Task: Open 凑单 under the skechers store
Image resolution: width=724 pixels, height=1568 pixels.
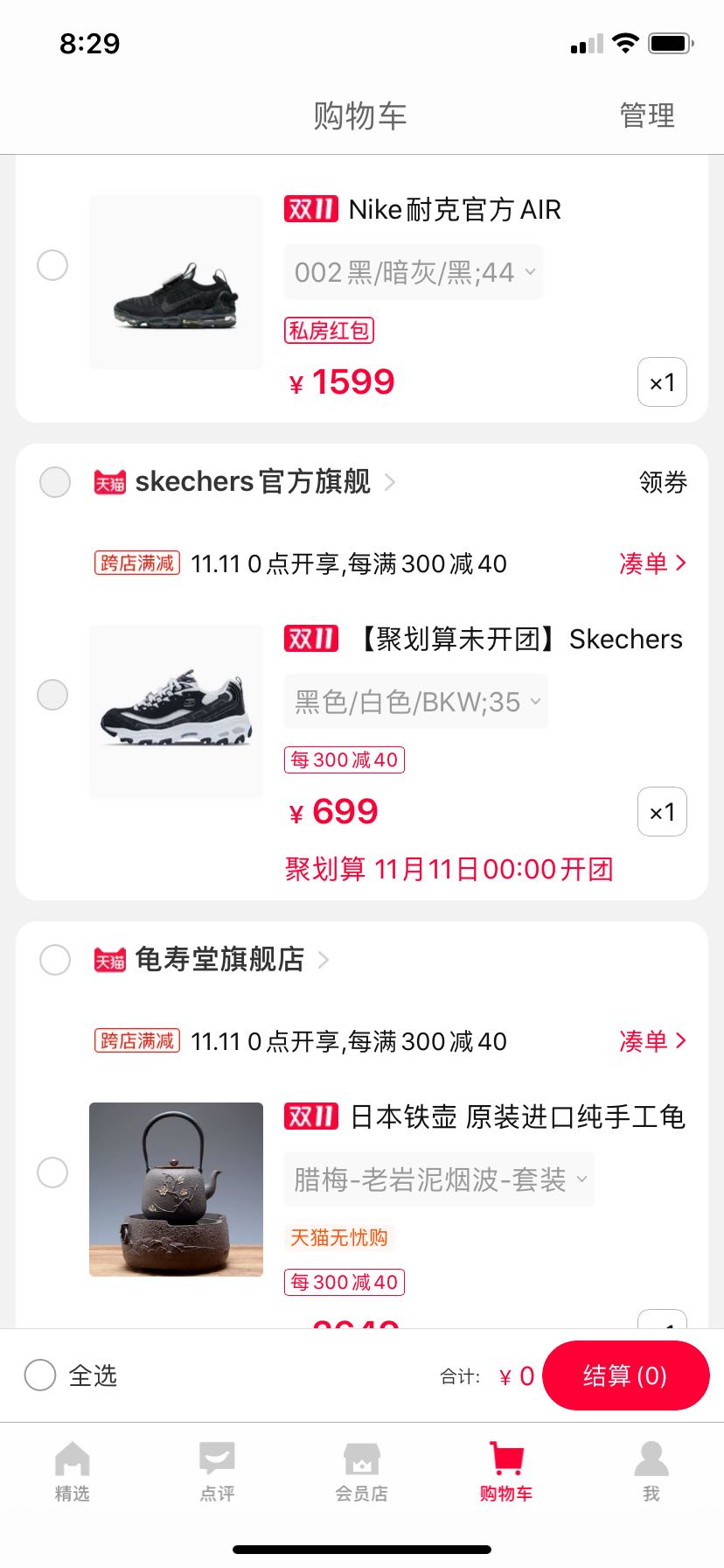Action: click(652, 563)
